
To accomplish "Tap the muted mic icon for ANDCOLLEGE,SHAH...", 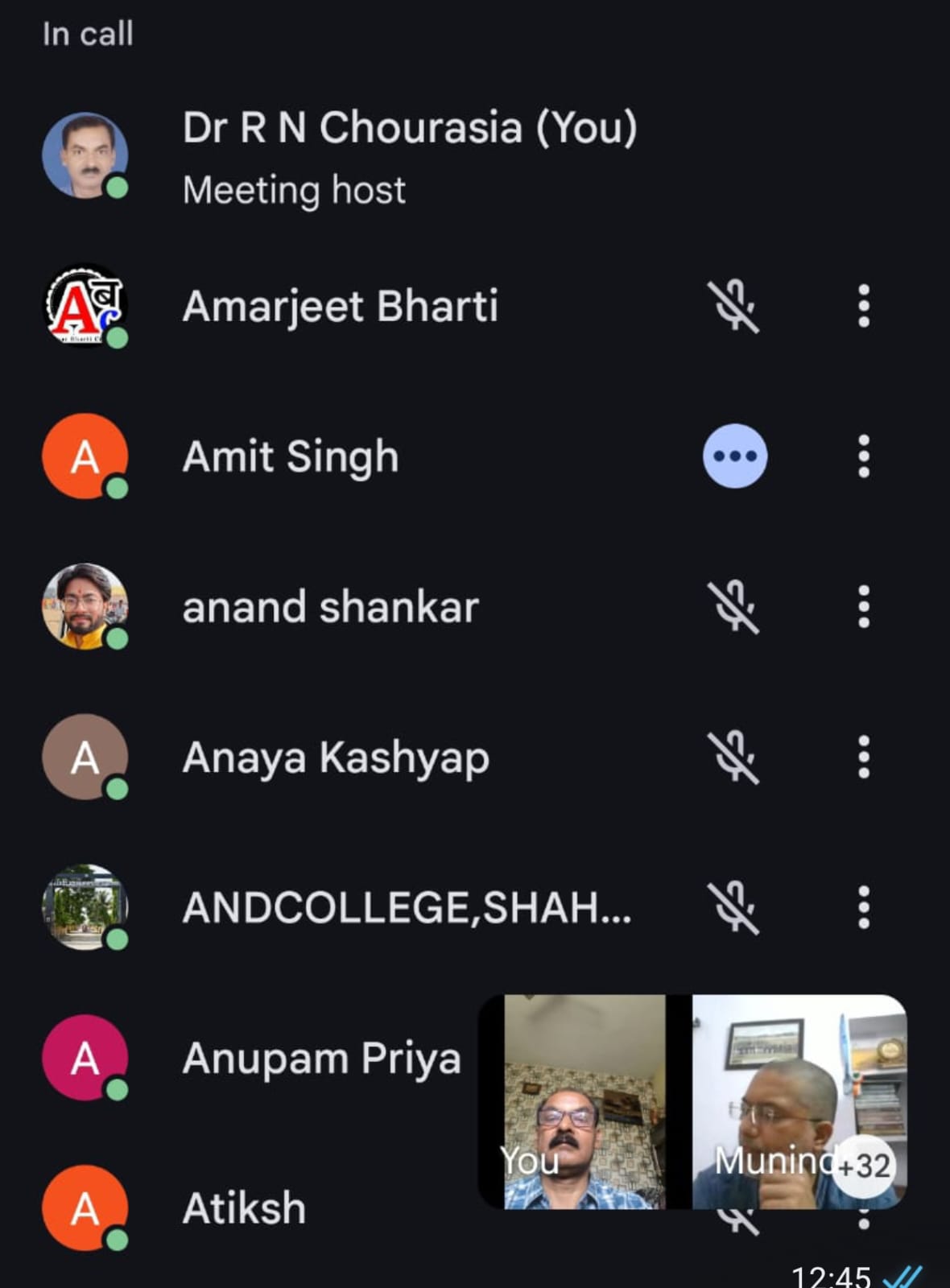I will click(x=734, y=907).
